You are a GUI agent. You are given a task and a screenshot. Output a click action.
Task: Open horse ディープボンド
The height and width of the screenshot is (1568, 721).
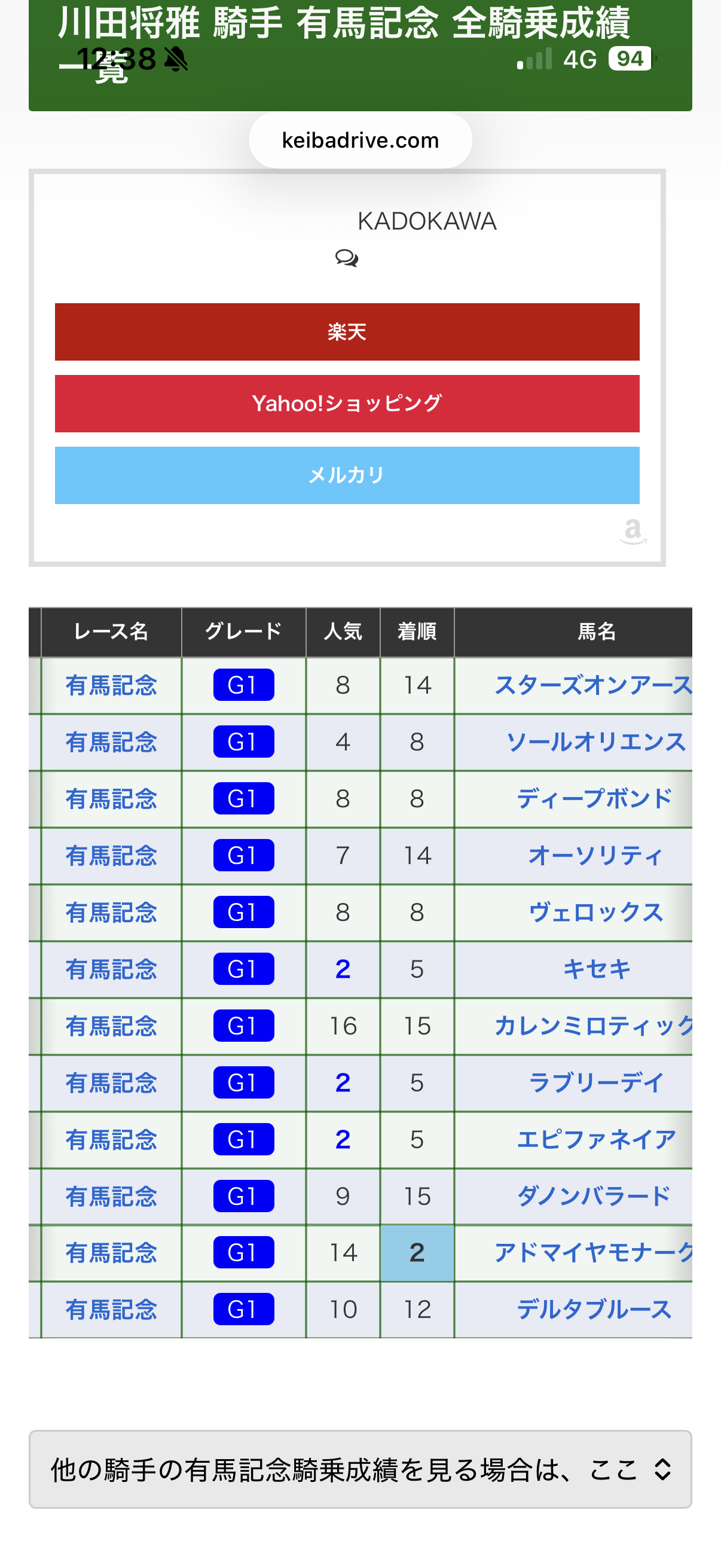[594, 798]
